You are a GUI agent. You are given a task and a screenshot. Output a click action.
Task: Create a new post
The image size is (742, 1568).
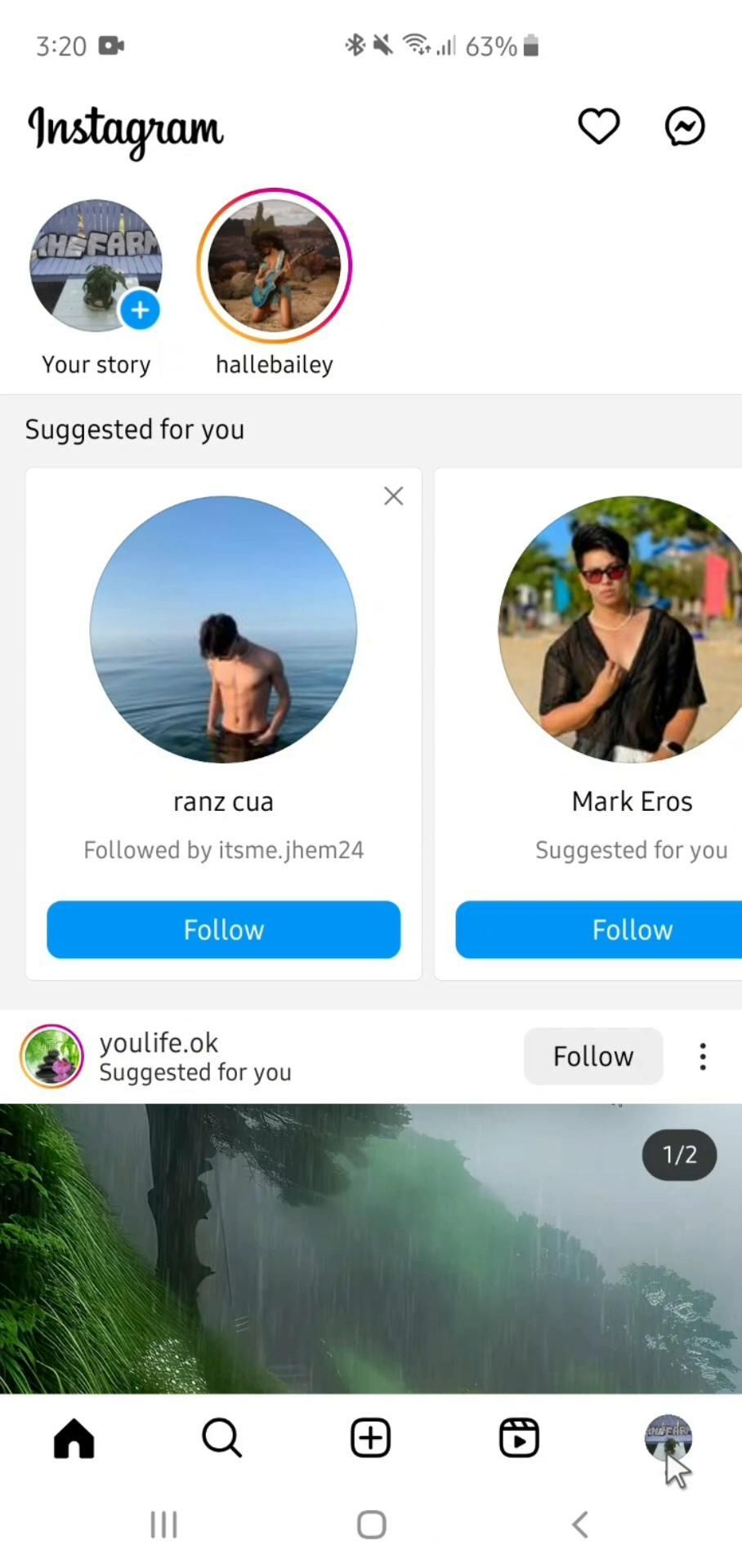[370, 1438]
